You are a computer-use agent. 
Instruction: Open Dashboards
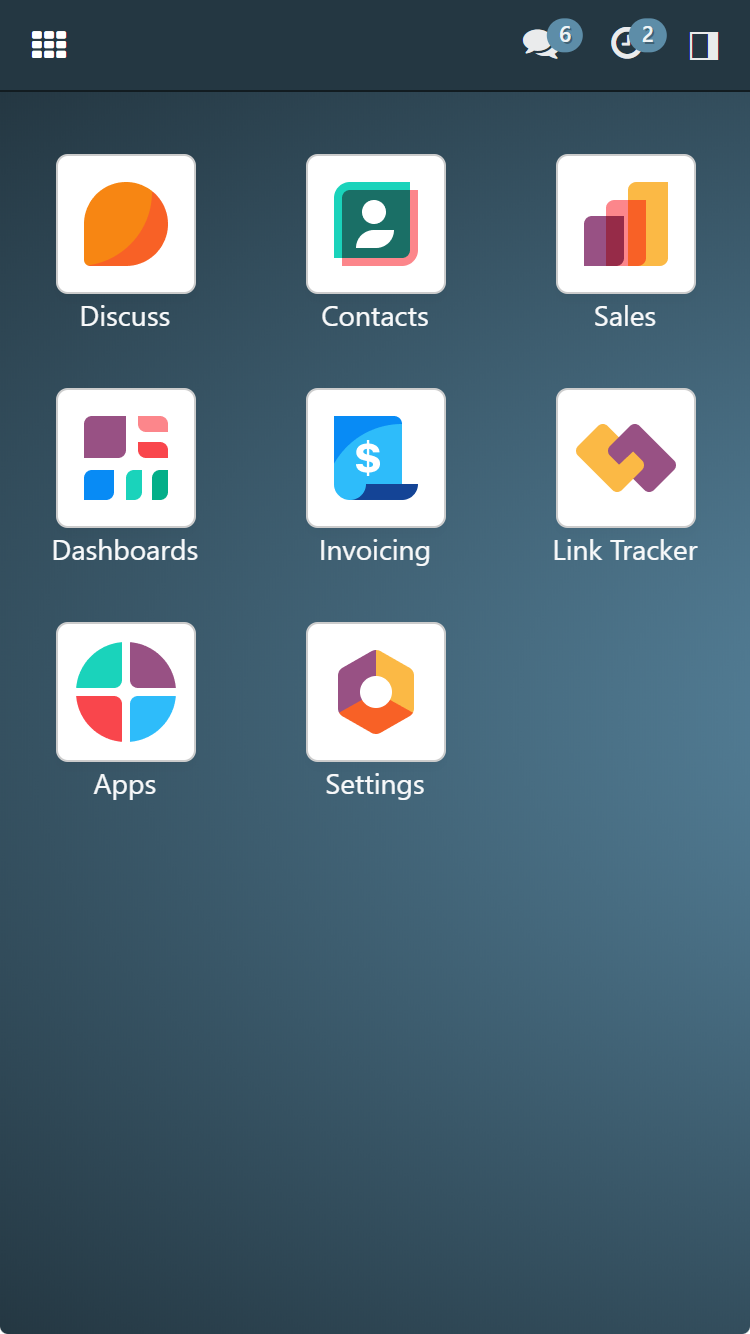(x=126, y=458)
